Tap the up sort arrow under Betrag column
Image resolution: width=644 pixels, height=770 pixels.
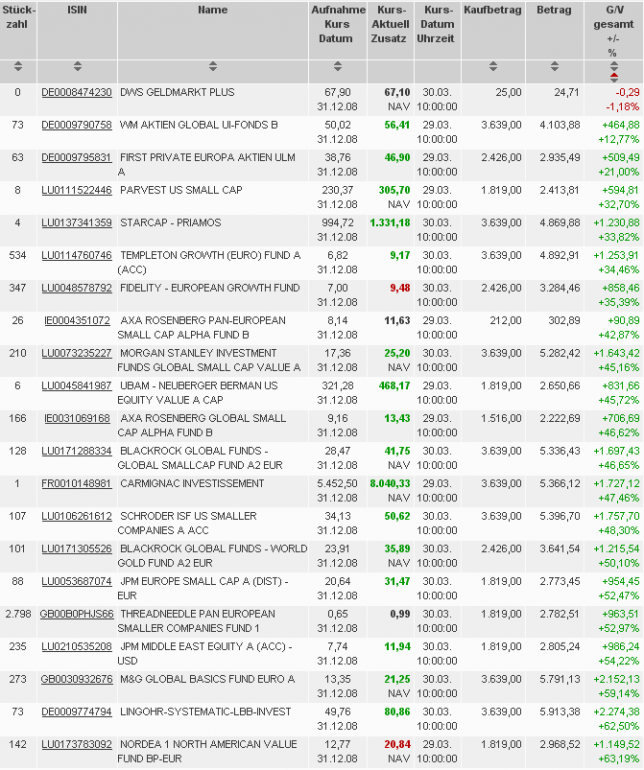[554, 64]
